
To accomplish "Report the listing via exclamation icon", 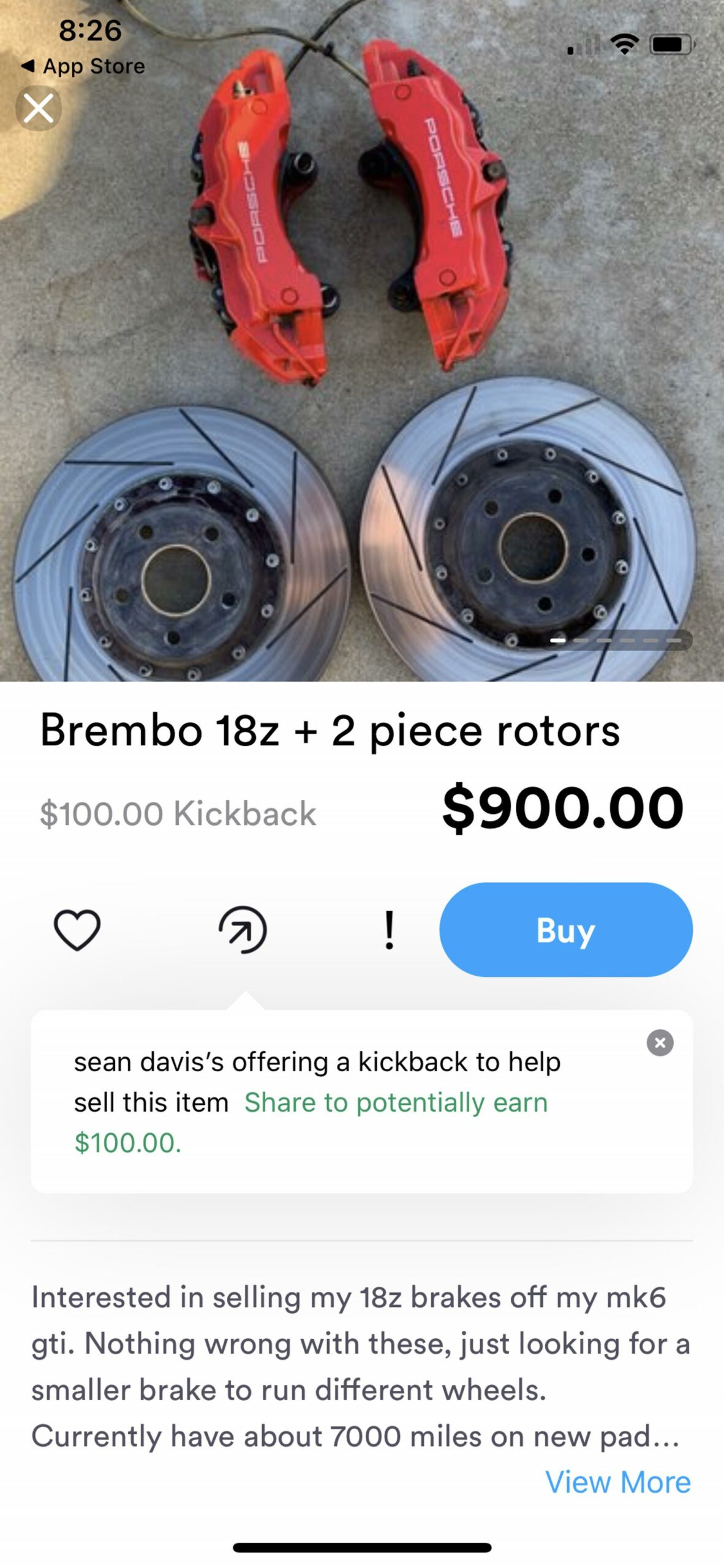I will tap(389, 930).
